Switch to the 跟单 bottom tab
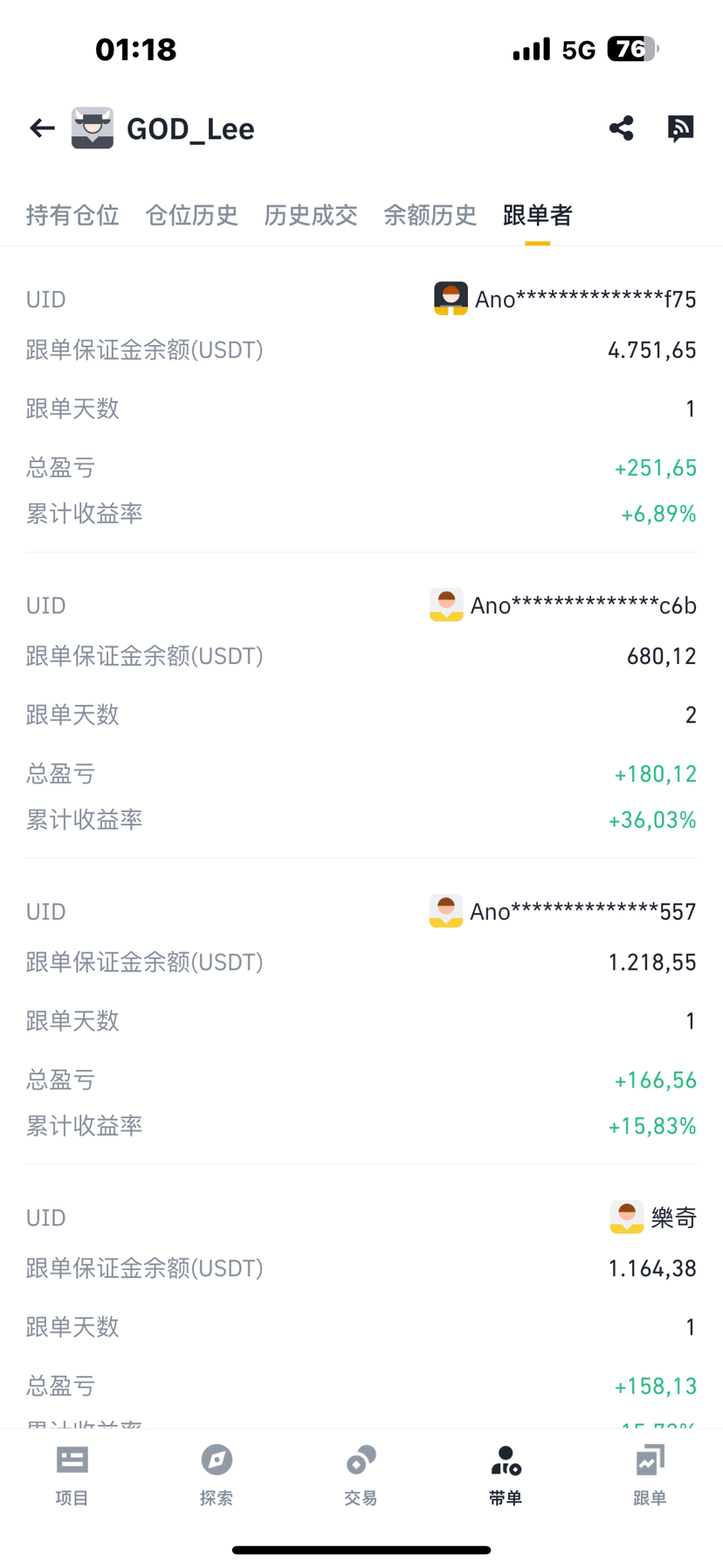Screen dimensions: 723x1568 click(650, 1475)
